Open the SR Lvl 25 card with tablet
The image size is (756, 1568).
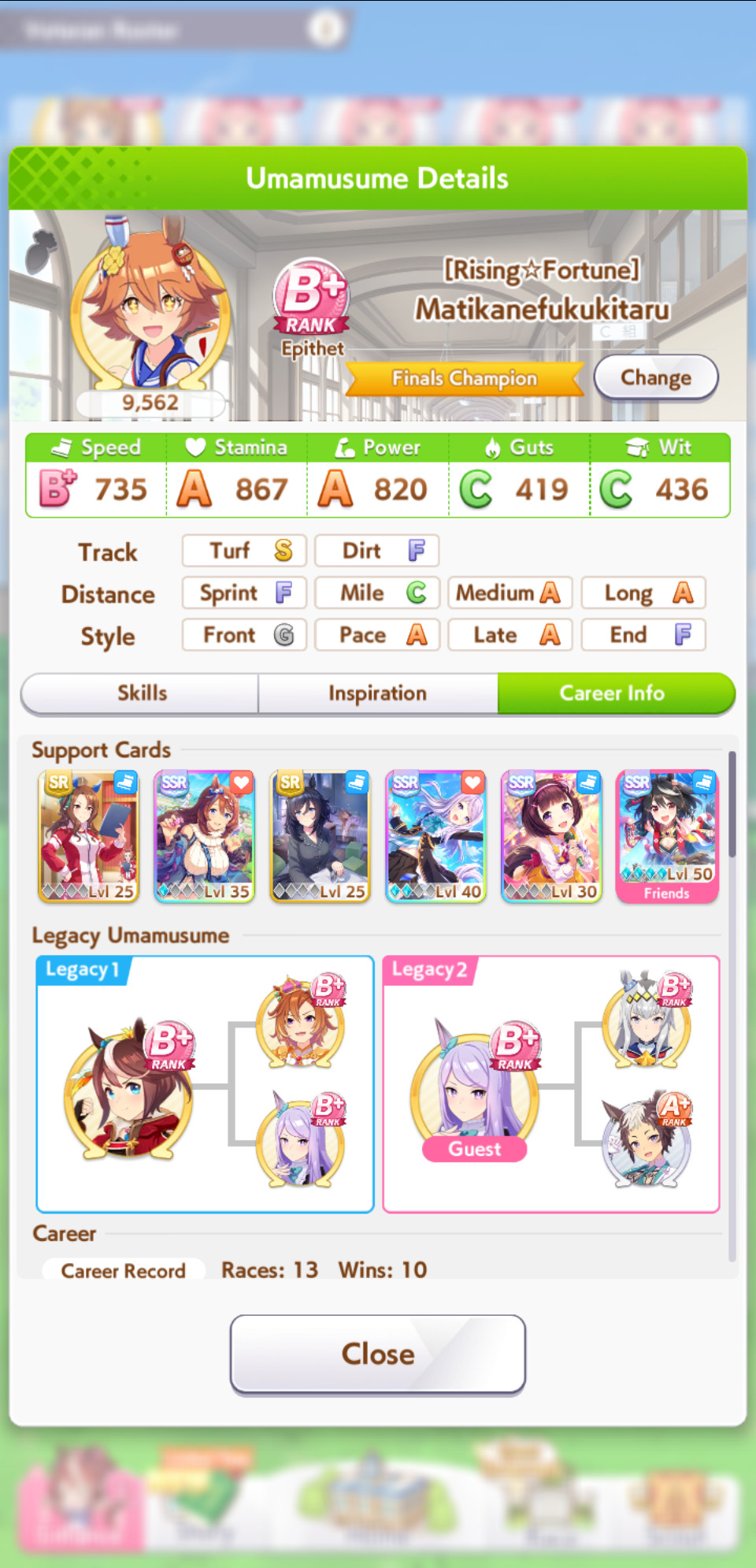(89, 836)
